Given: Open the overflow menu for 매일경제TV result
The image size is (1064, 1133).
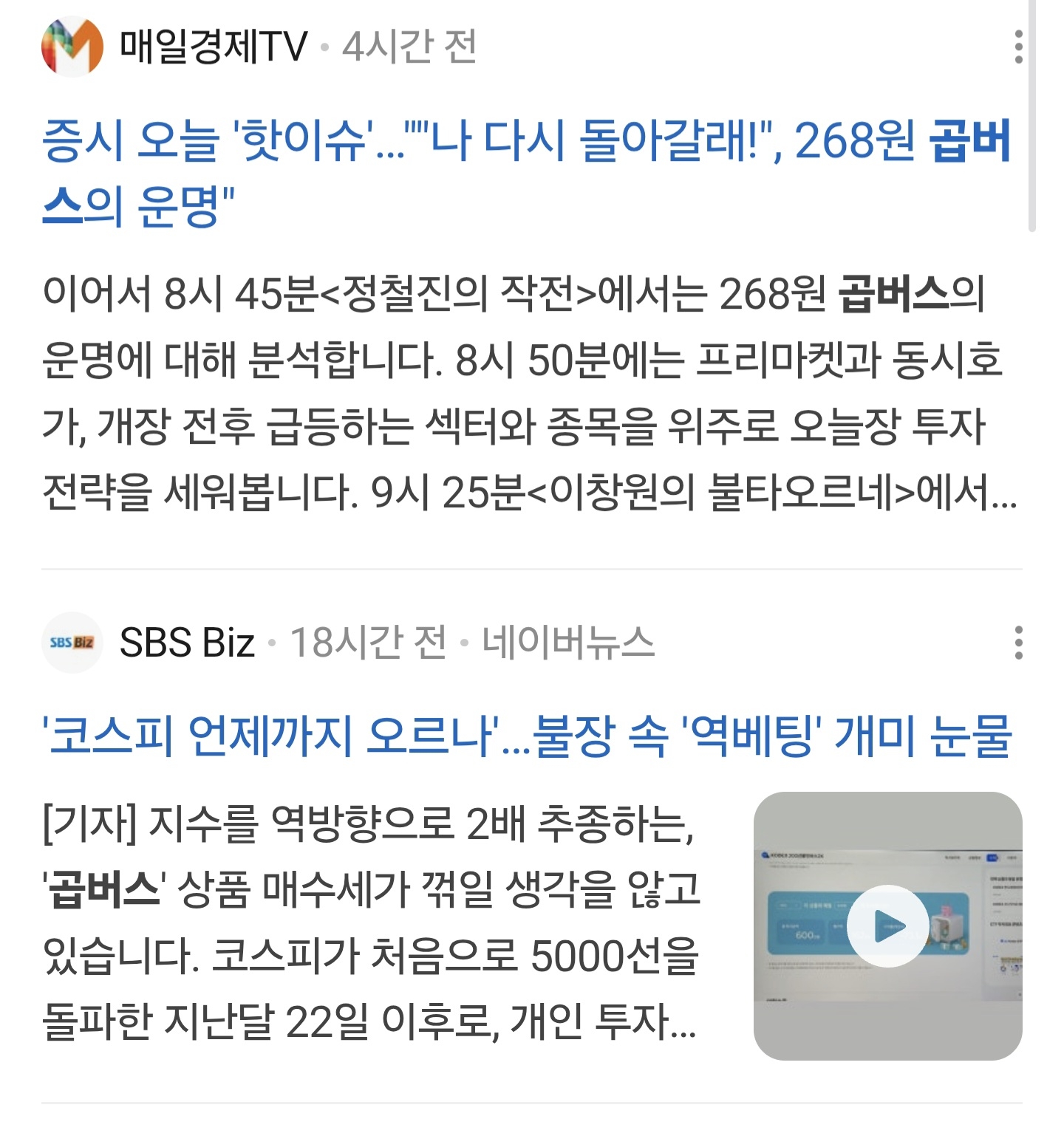Looking at the screenshot, I should [1018, 47].
